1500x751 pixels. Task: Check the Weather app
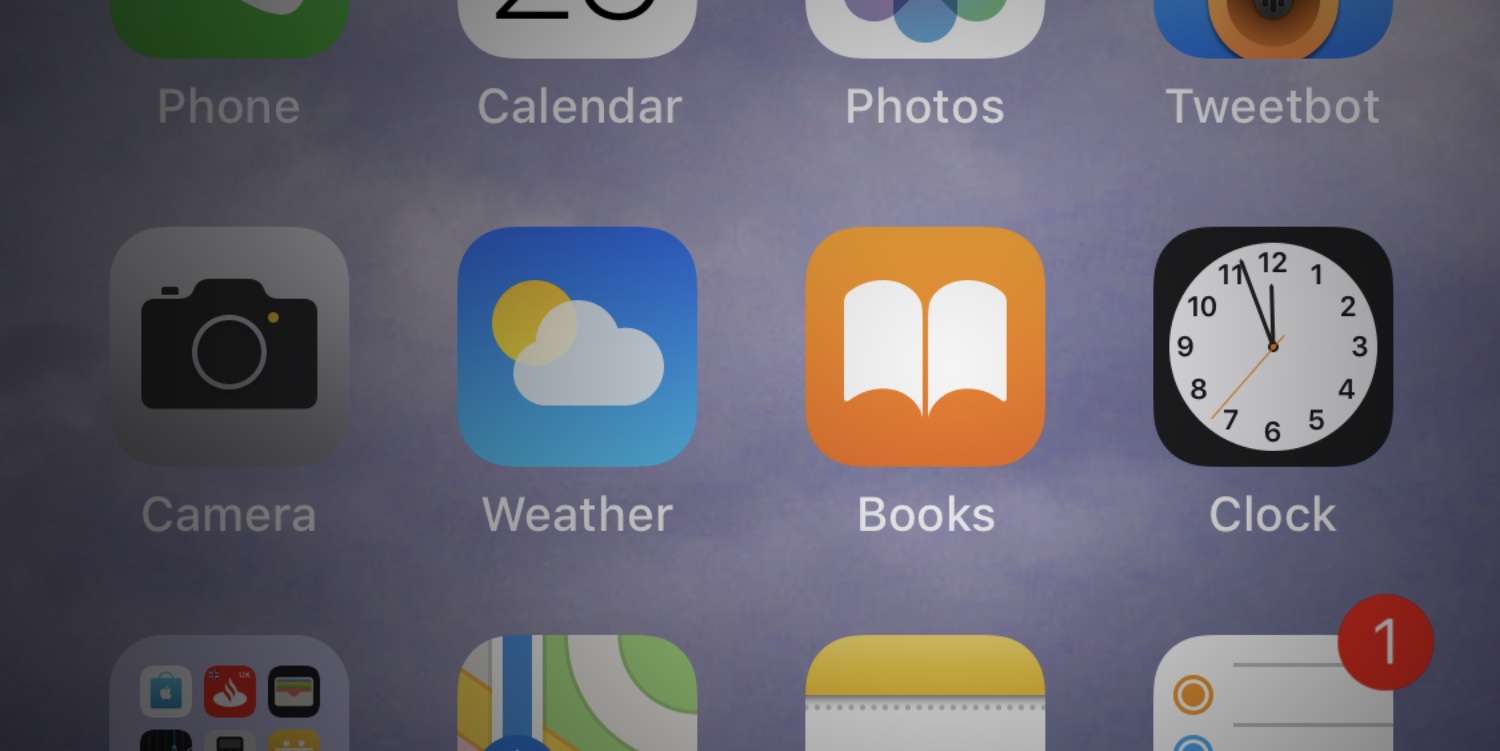pos(577,346)
